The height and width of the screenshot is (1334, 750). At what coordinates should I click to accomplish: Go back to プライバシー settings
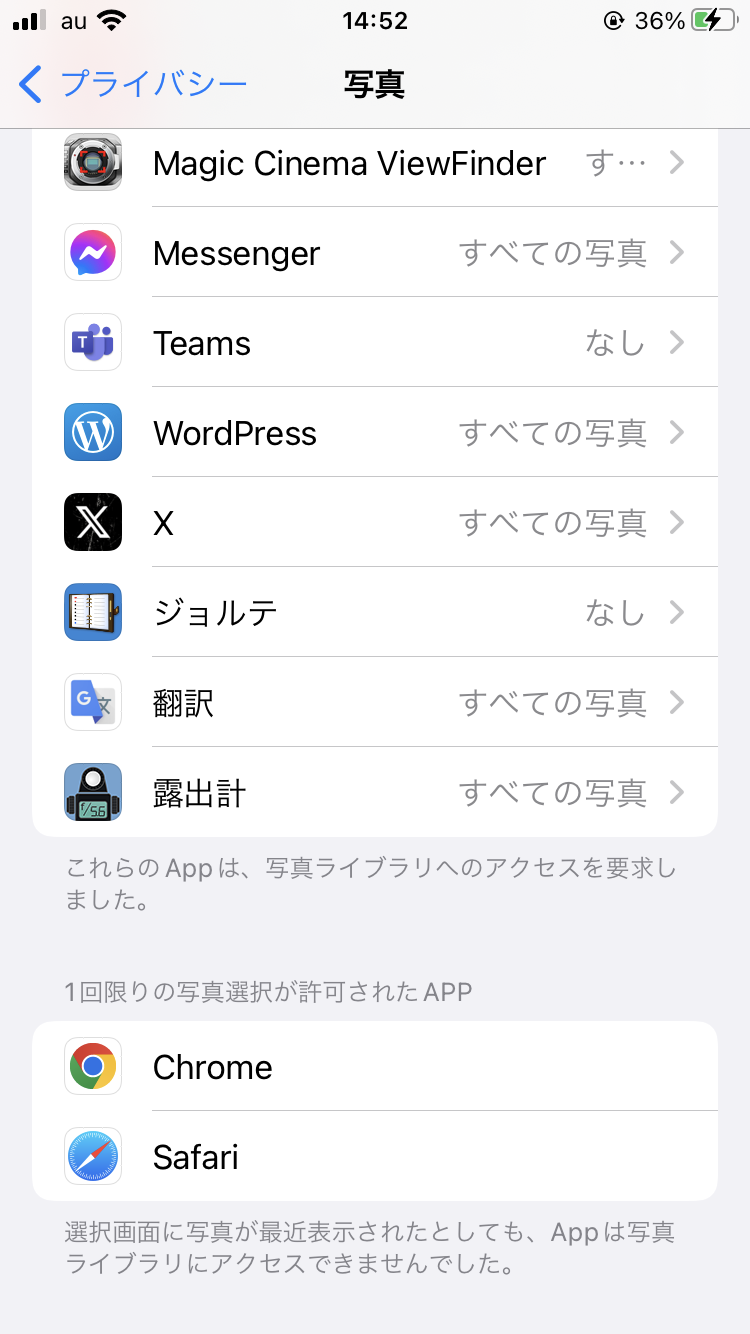[133, 84]
